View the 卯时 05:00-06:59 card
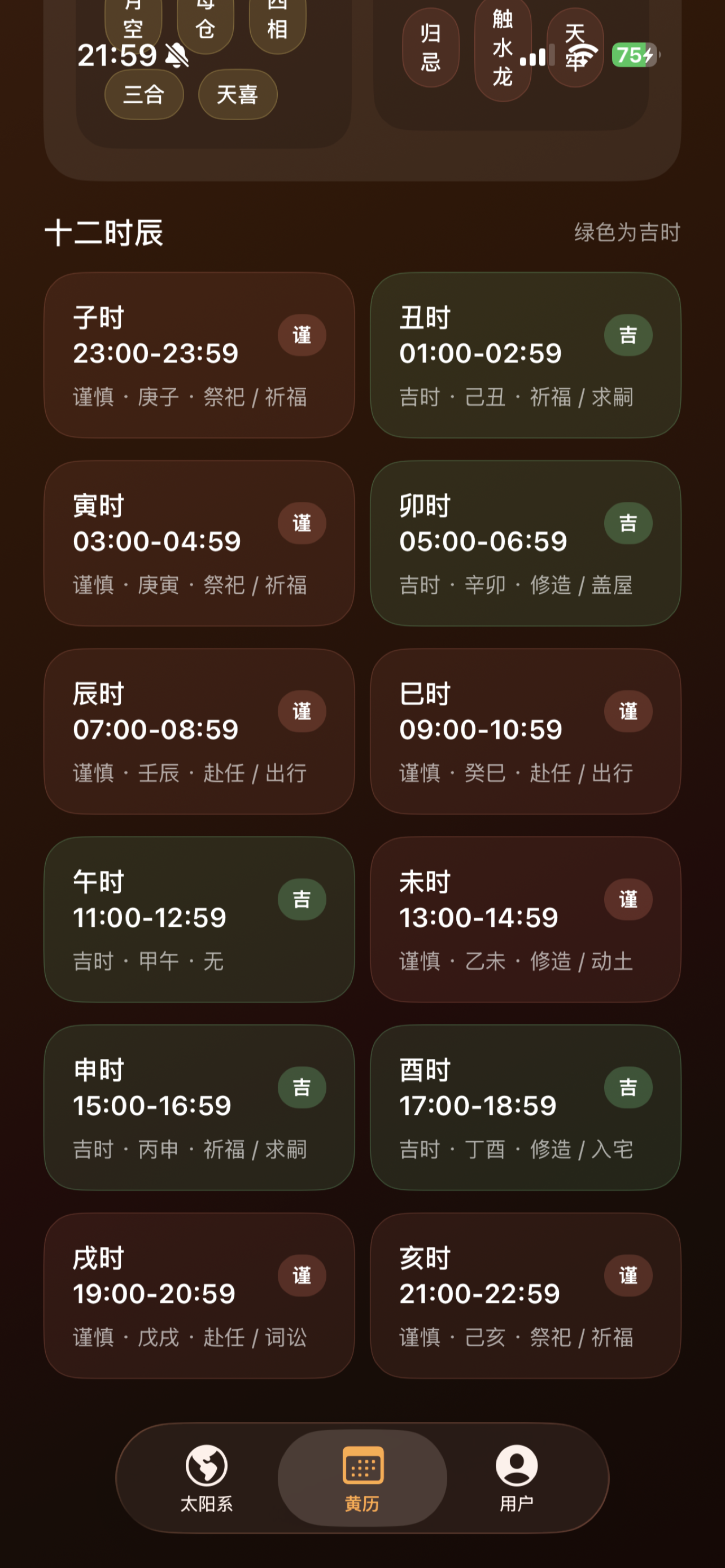 (525, 543)
